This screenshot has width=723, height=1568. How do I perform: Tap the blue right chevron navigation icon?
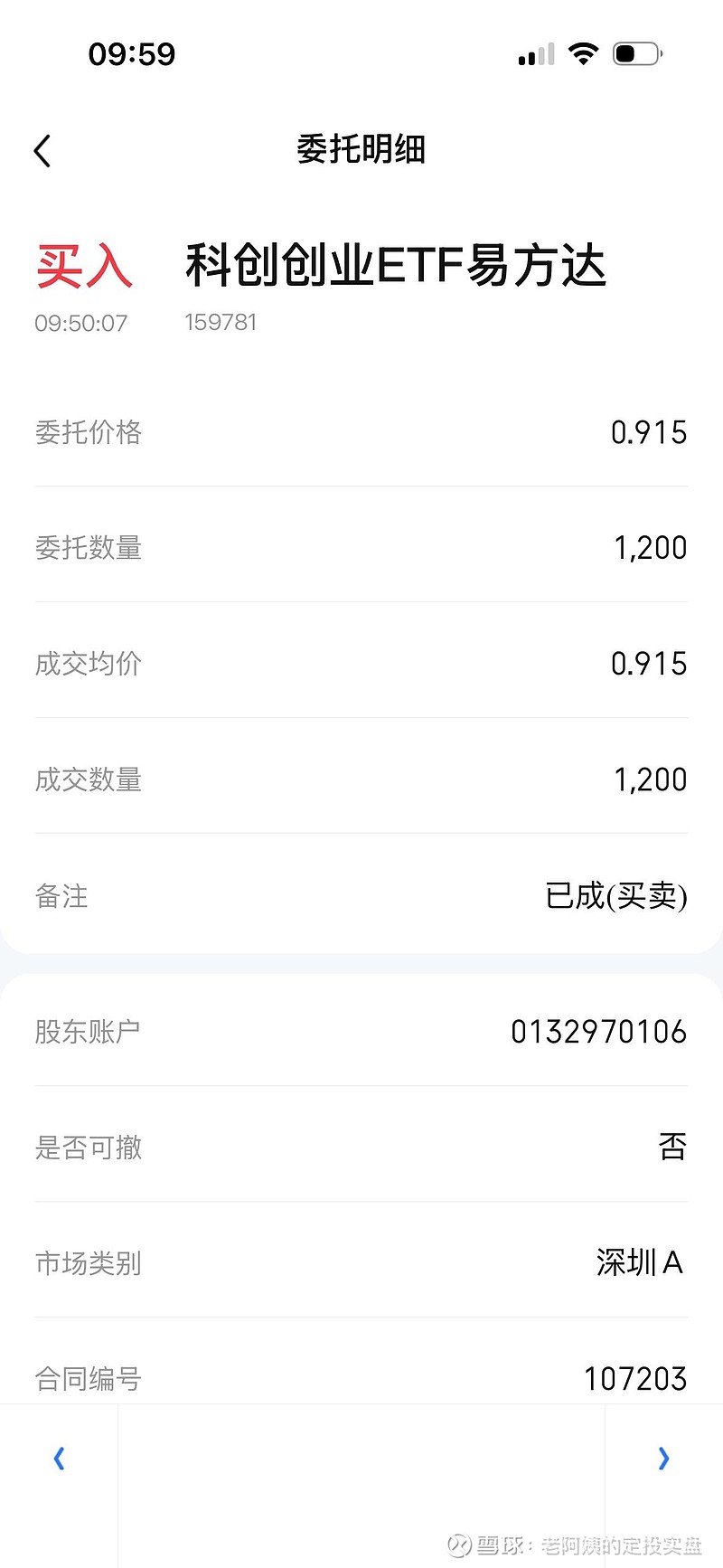coord(663,1459)
